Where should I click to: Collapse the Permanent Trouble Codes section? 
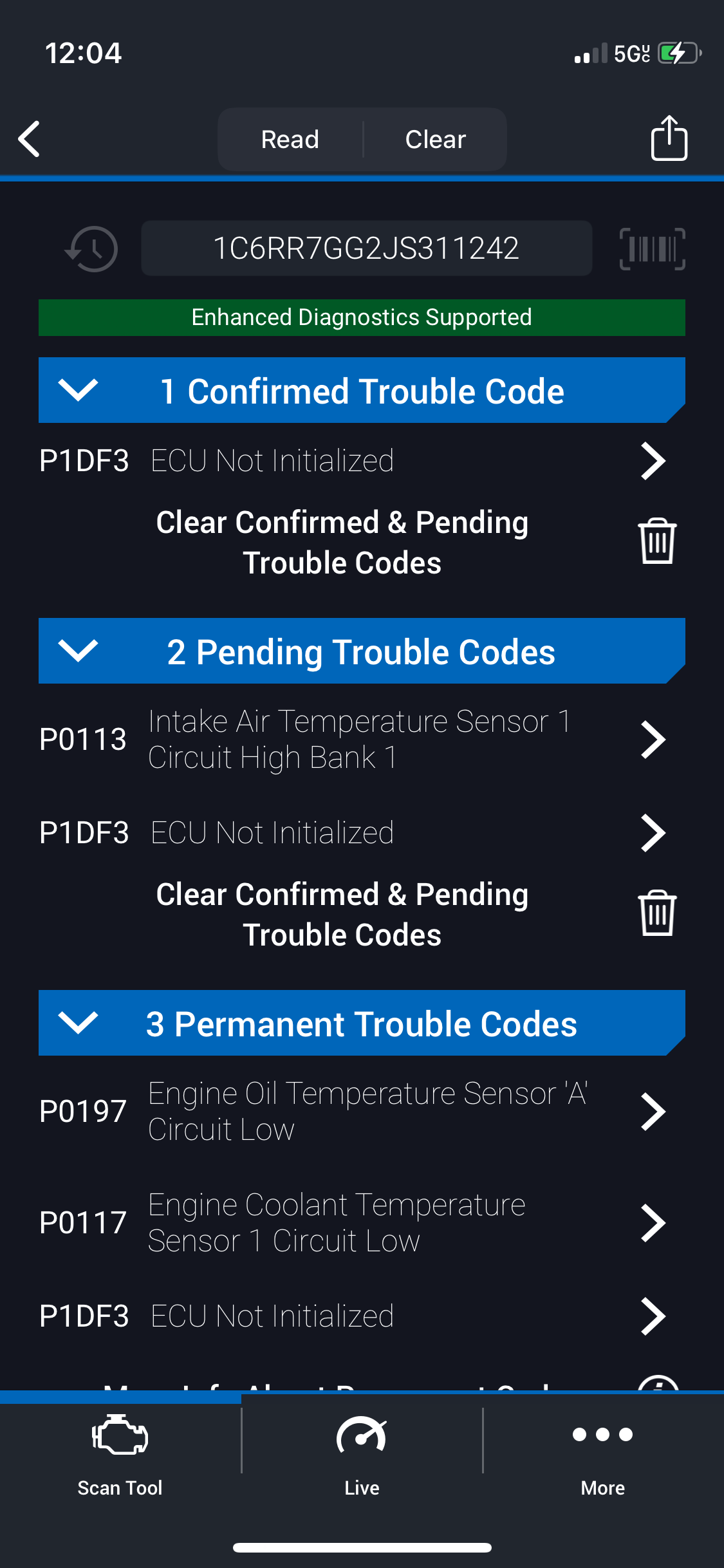coord(362,1023)
